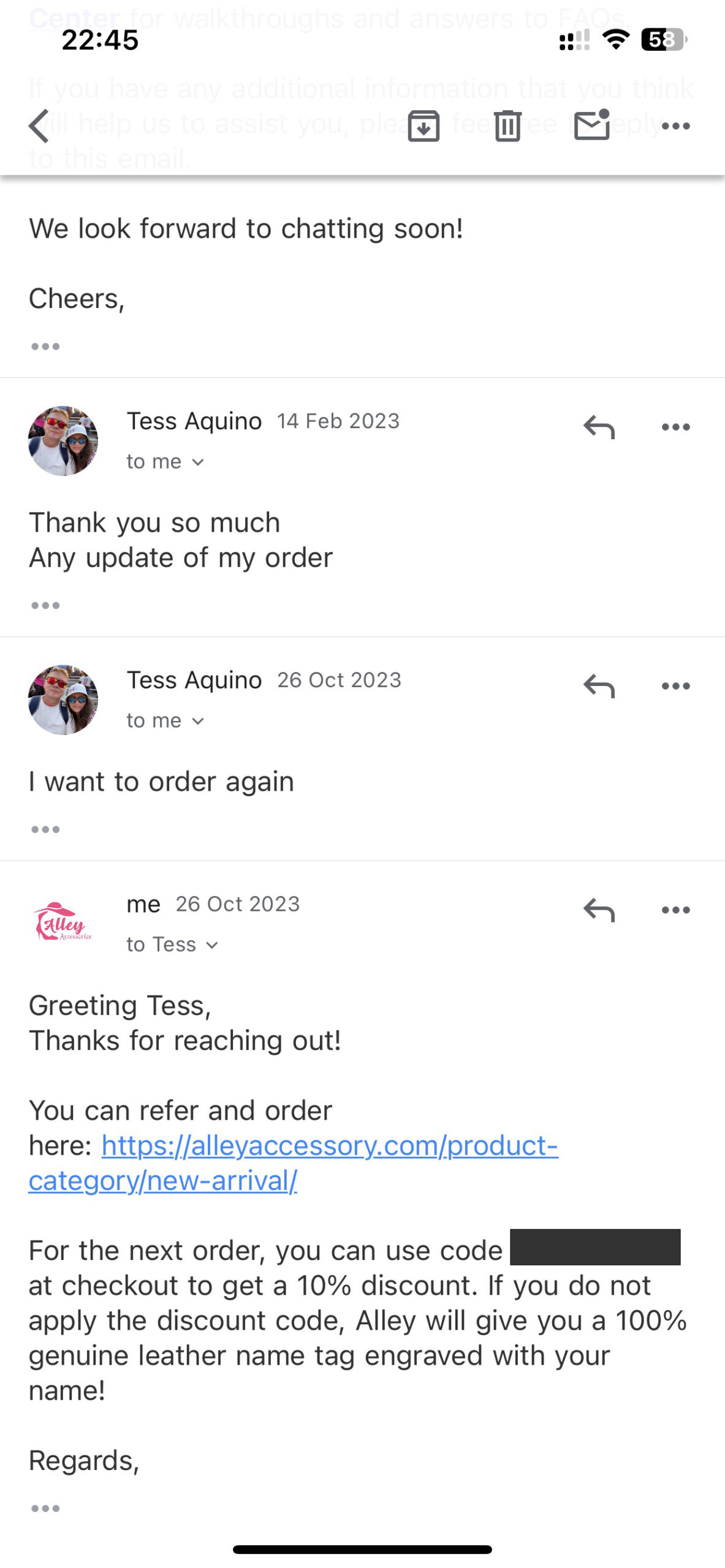Viewport: 725px width, 1568px height.
Task: Open more options for the email thread
Action: 676,126
